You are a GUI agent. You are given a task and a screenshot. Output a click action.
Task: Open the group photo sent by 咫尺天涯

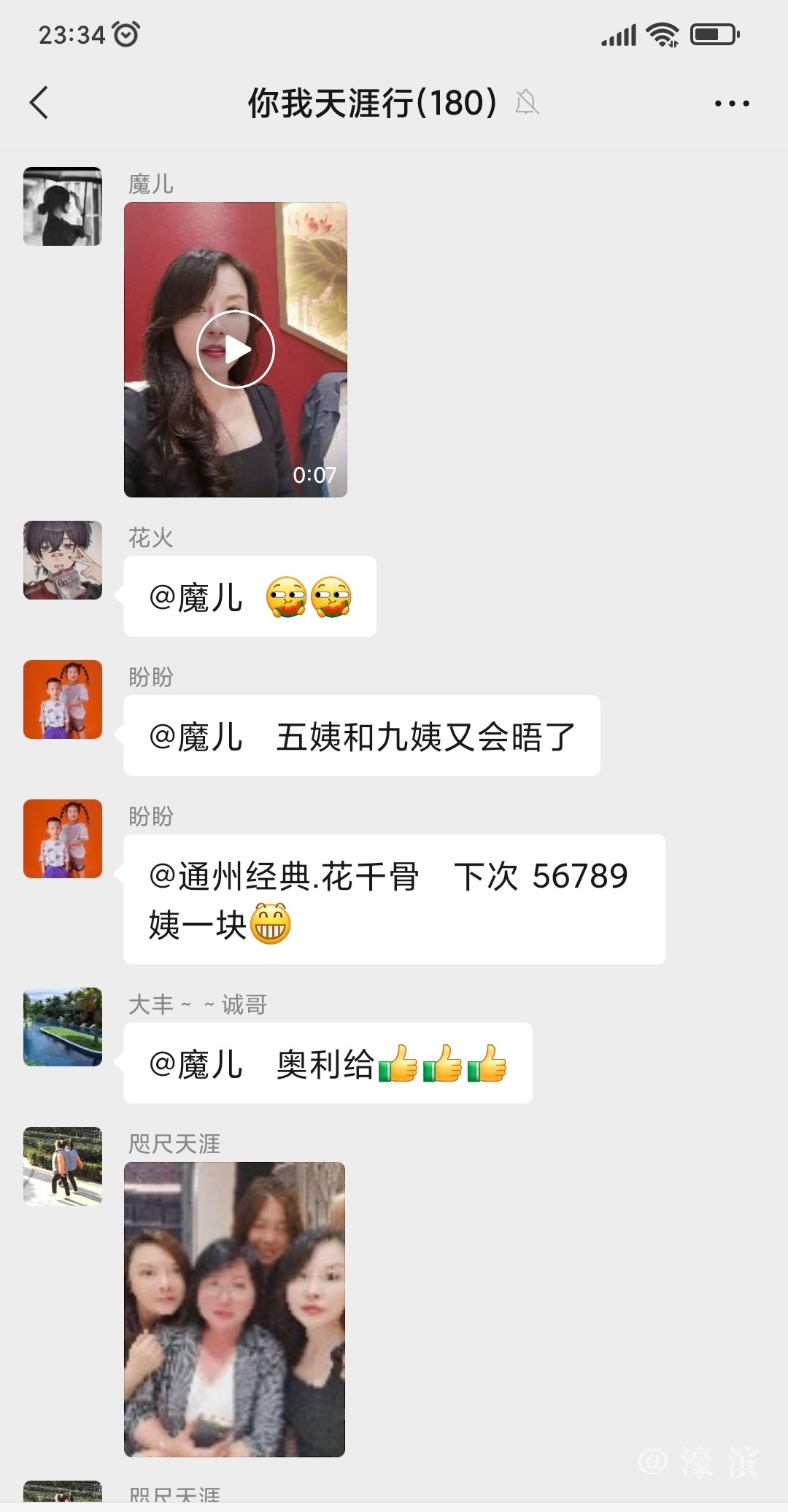(234, 1309)
